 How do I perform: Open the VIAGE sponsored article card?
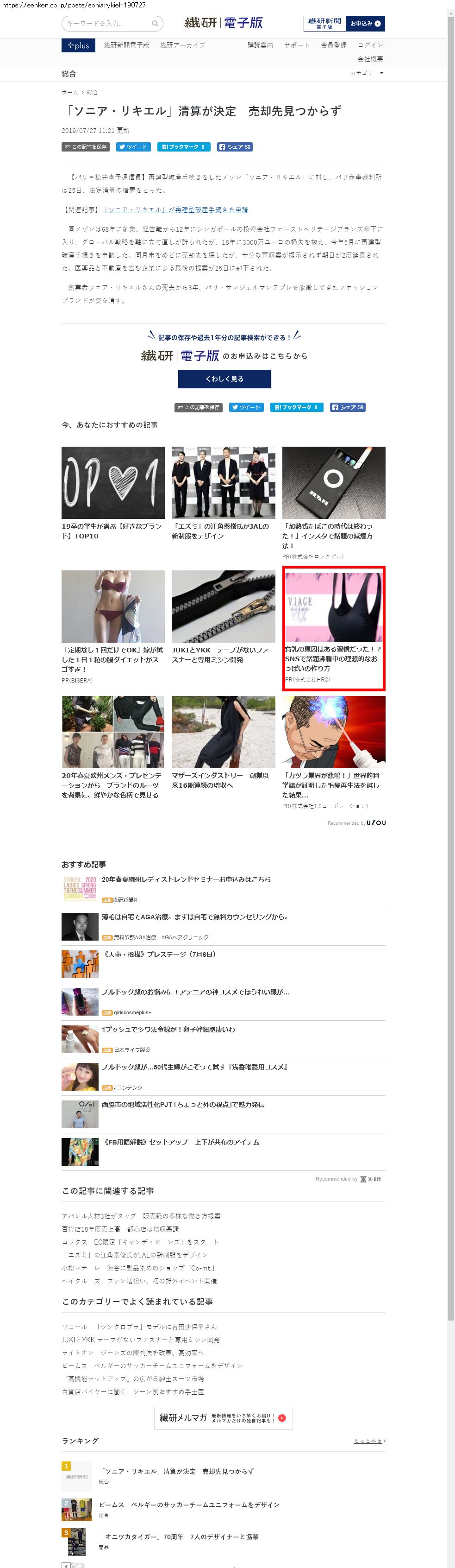click(333, 627)
